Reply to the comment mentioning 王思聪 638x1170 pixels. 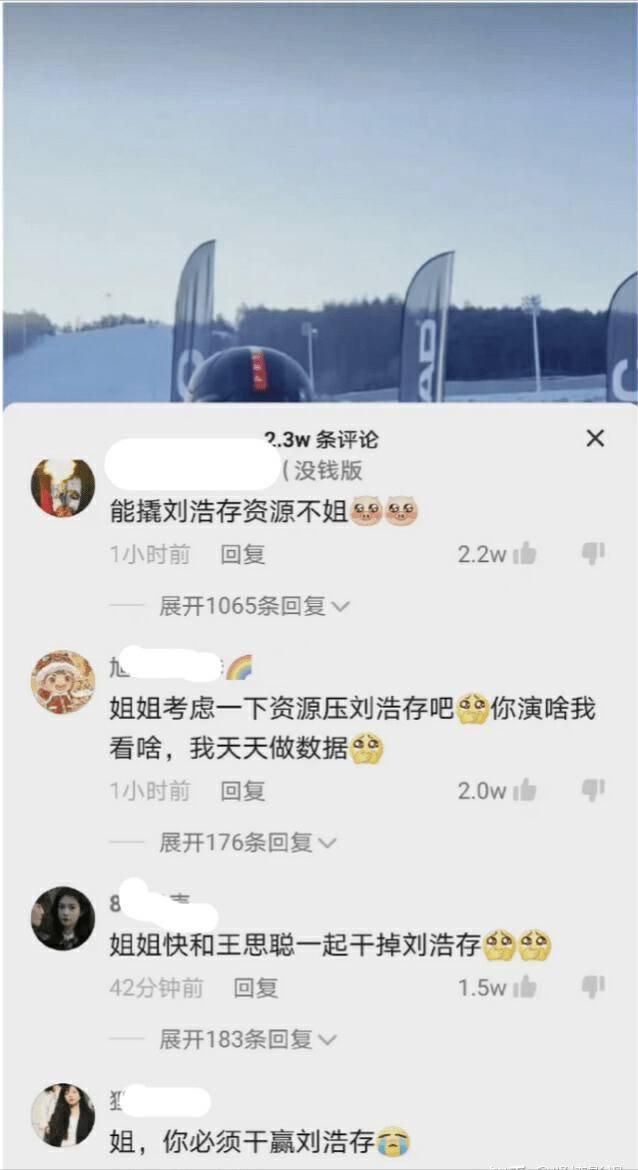[x=256, y=988]
